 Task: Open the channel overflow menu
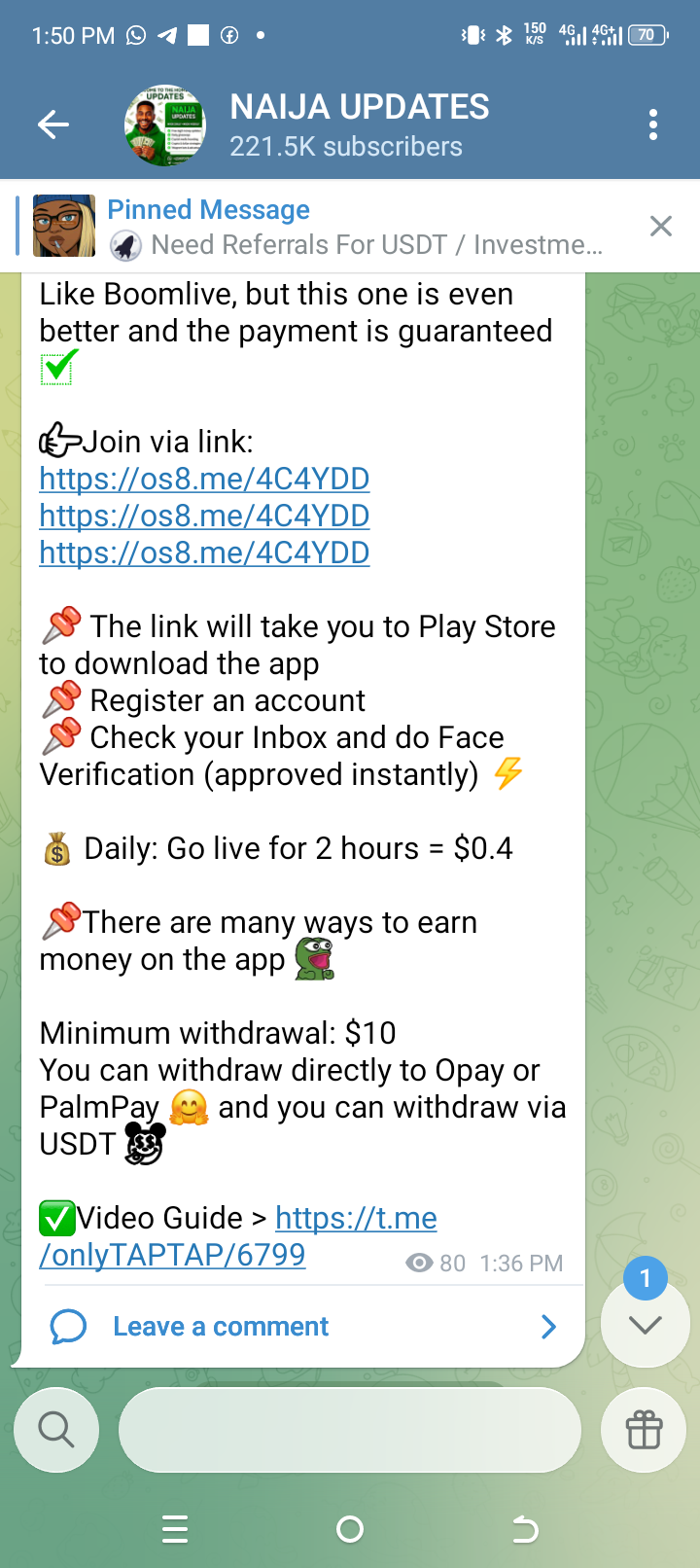652,125
